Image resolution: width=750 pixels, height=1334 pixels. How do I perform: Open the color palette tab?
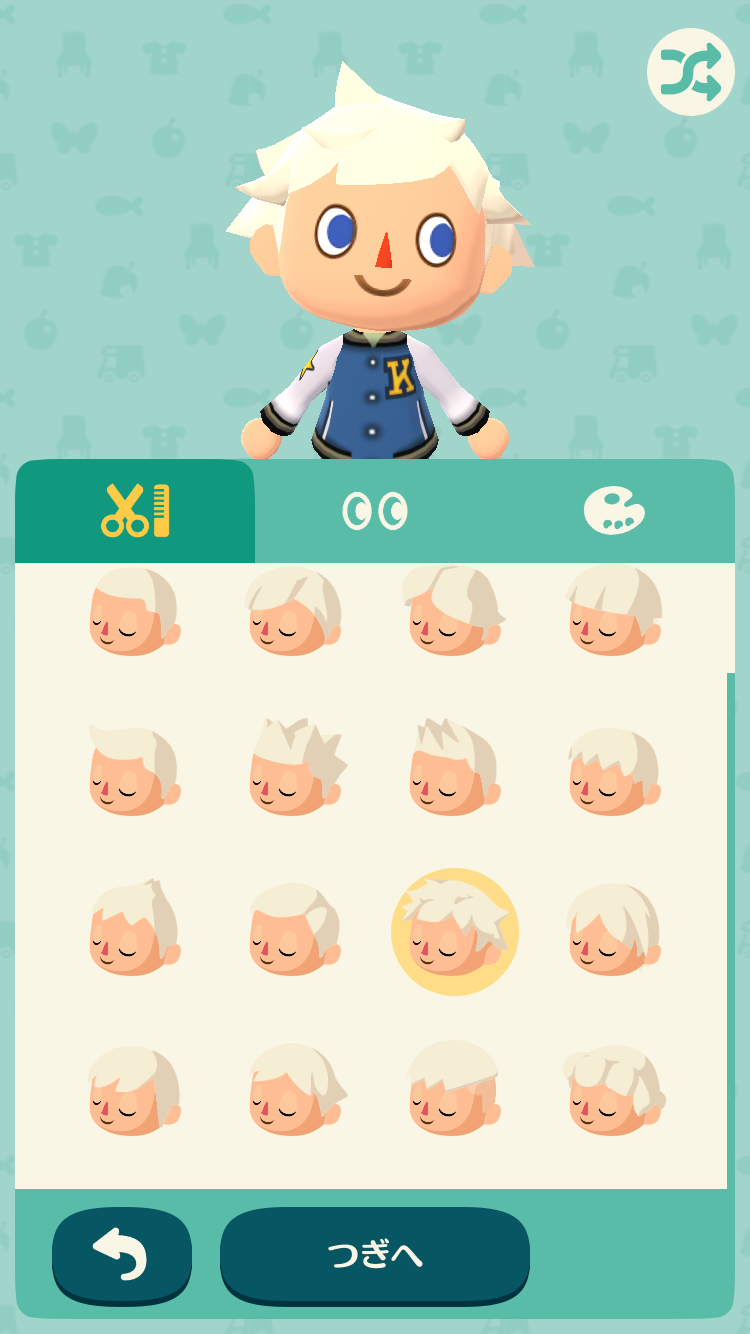614,511
